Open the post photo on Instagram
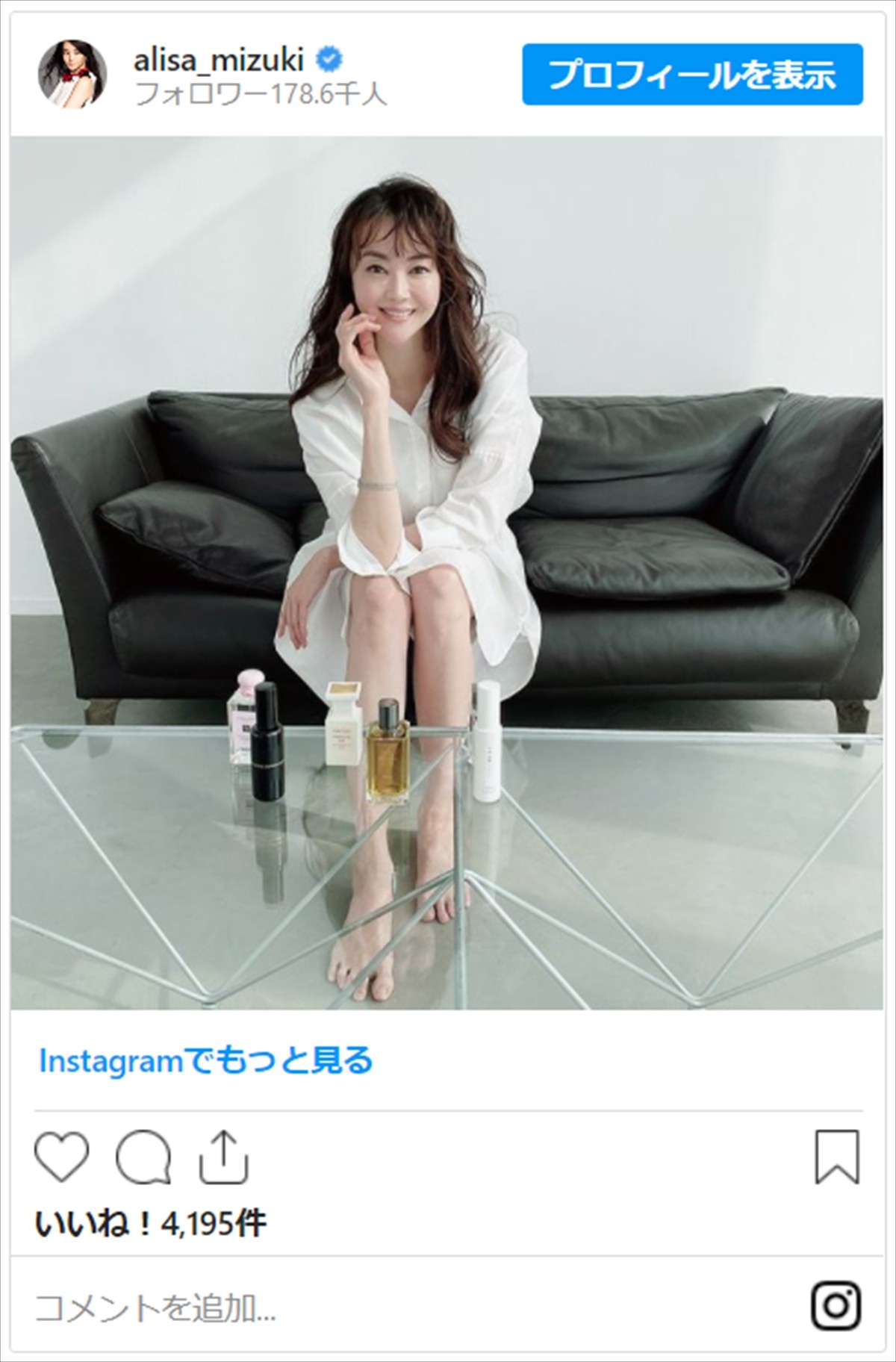The width and height of the screenshot is (896, 1362). (447, 572)
